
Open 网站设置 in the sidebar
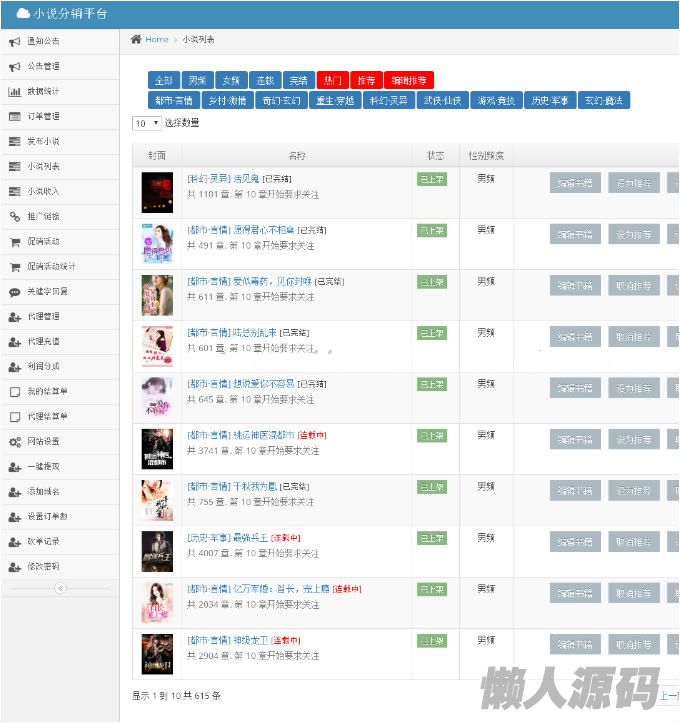42,441
